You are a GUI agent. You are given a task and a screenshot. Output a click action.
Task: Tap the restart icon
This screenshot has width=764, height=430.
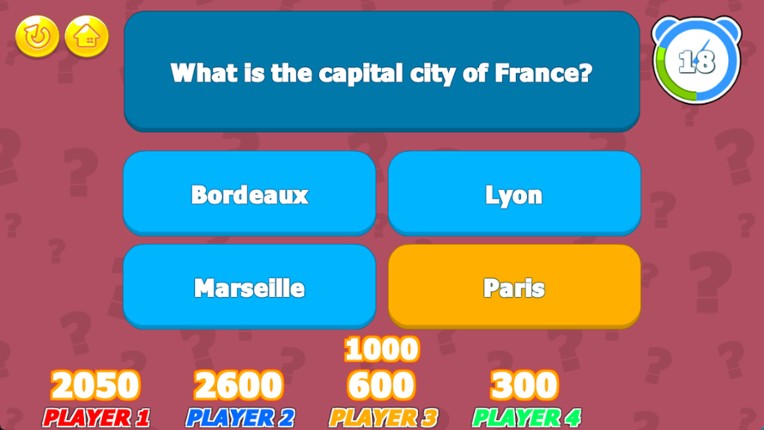[37, 37]
